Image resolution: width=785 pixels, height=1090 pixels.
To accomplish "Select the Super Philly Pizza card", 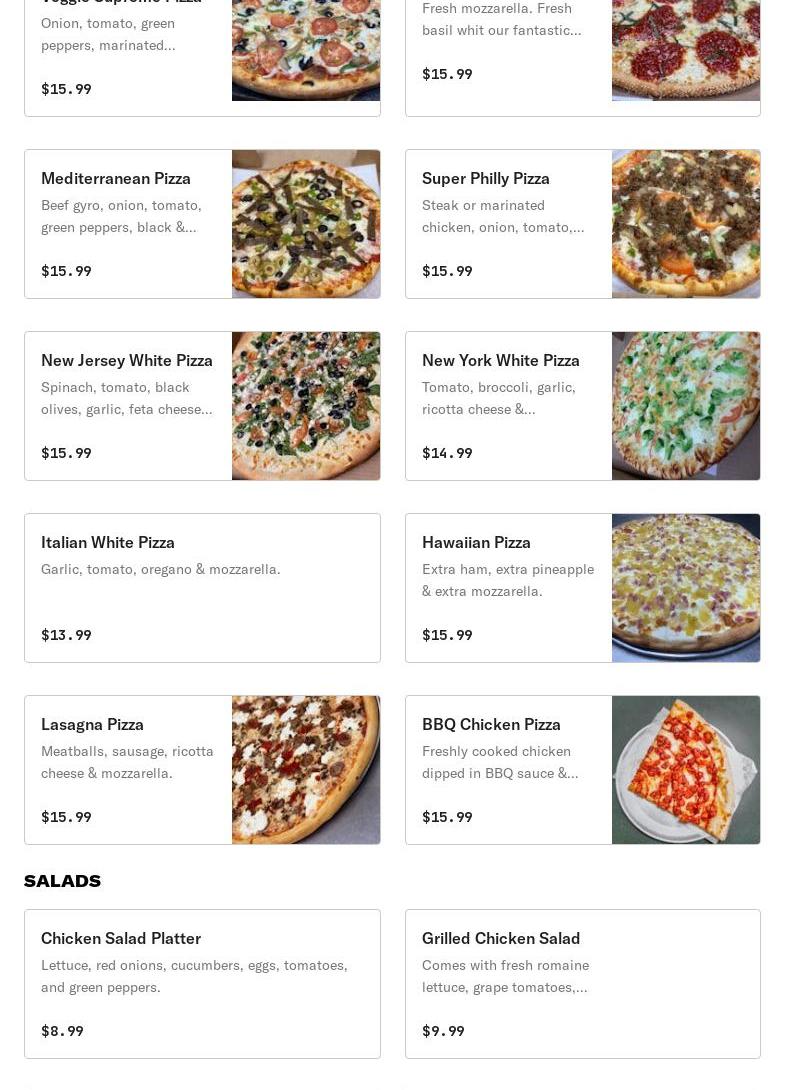I will click(582, 224).
